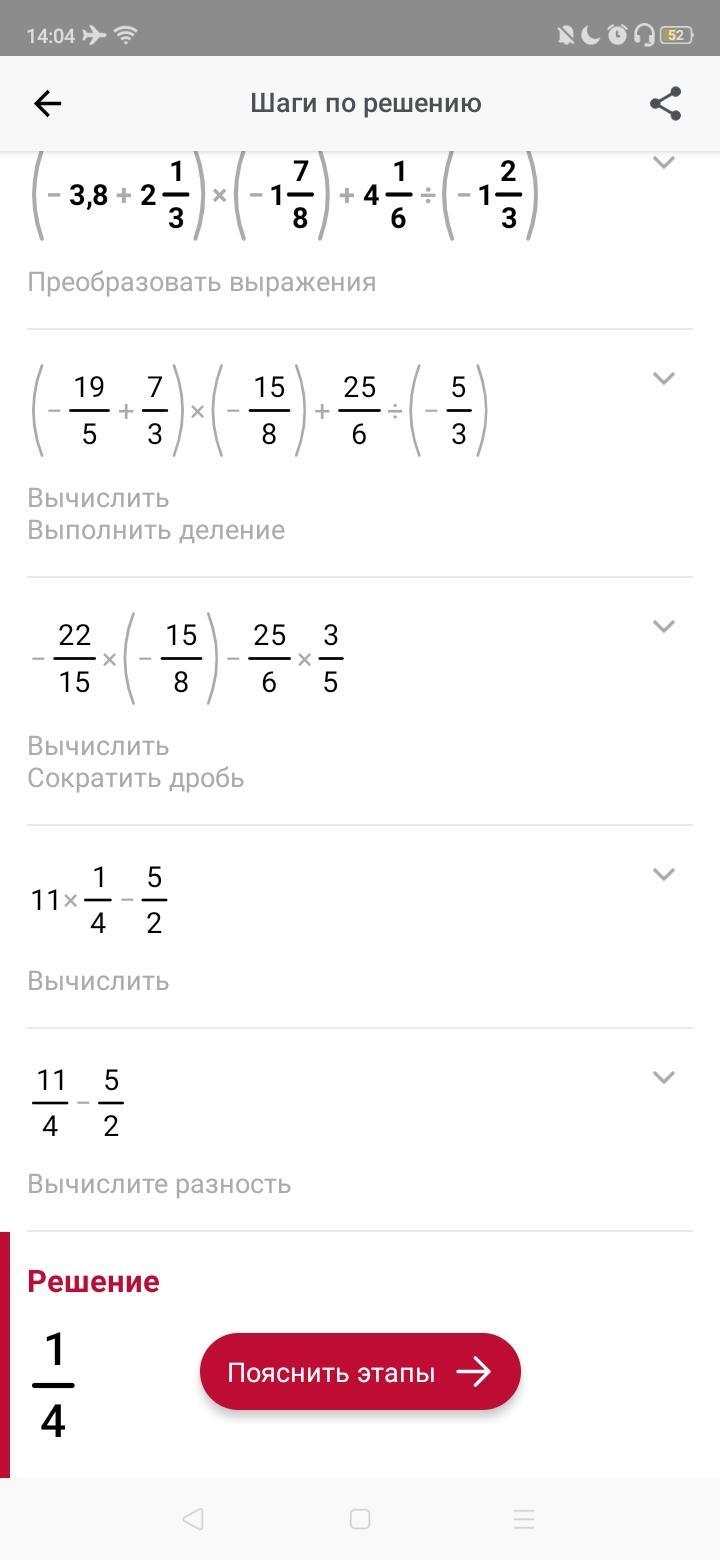Tap the Пояснить этапы button

(x=360, y=1372)
